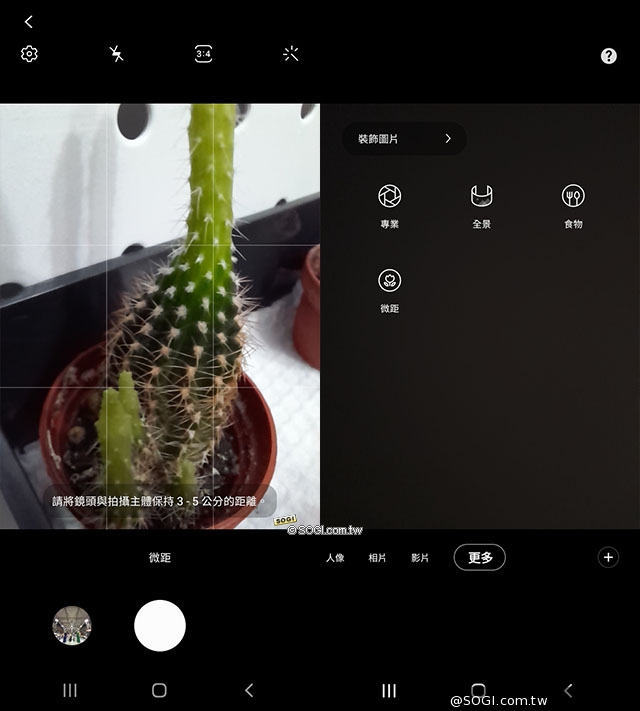
Task: Go back with the top-left arrow
Action: tap(29, 21)
